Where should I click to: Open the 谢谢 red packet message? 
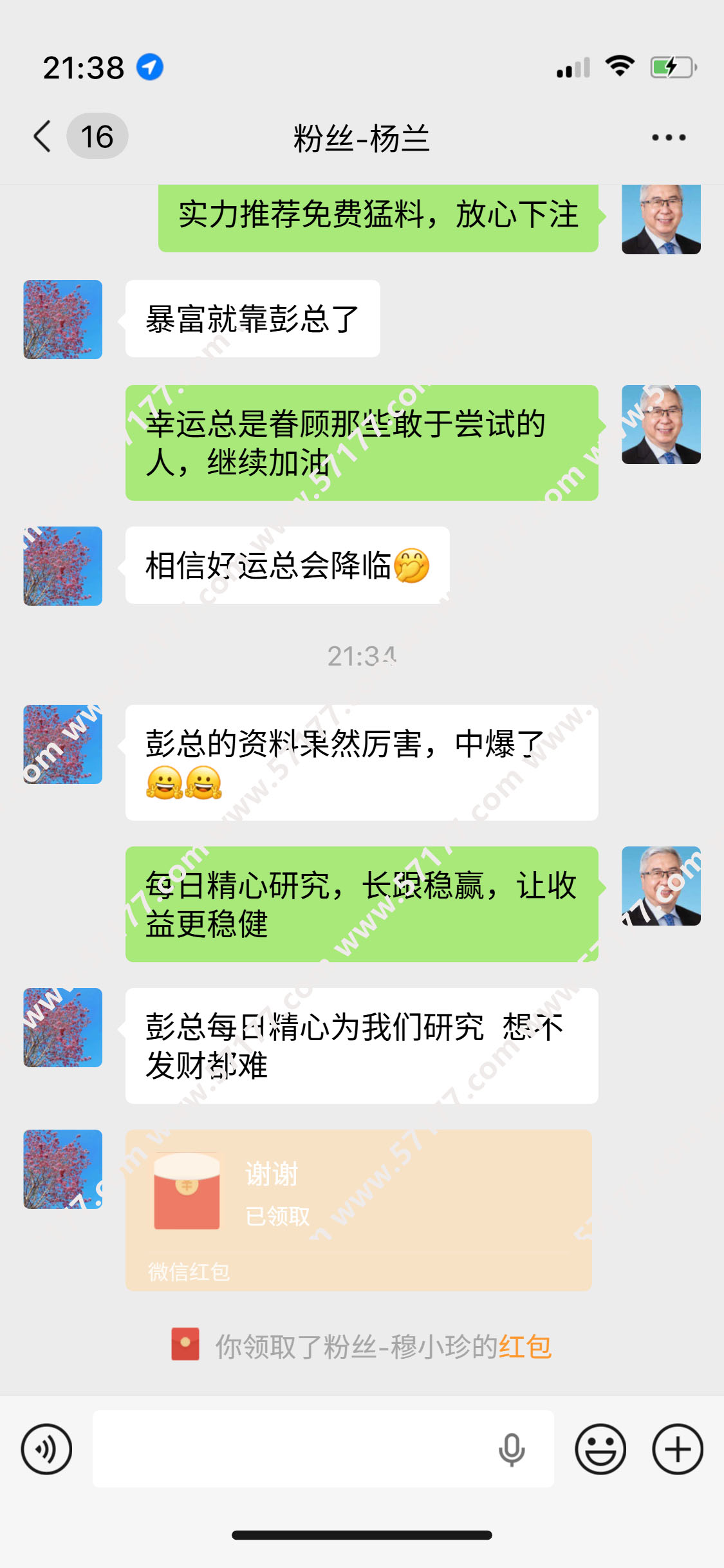358,1209
